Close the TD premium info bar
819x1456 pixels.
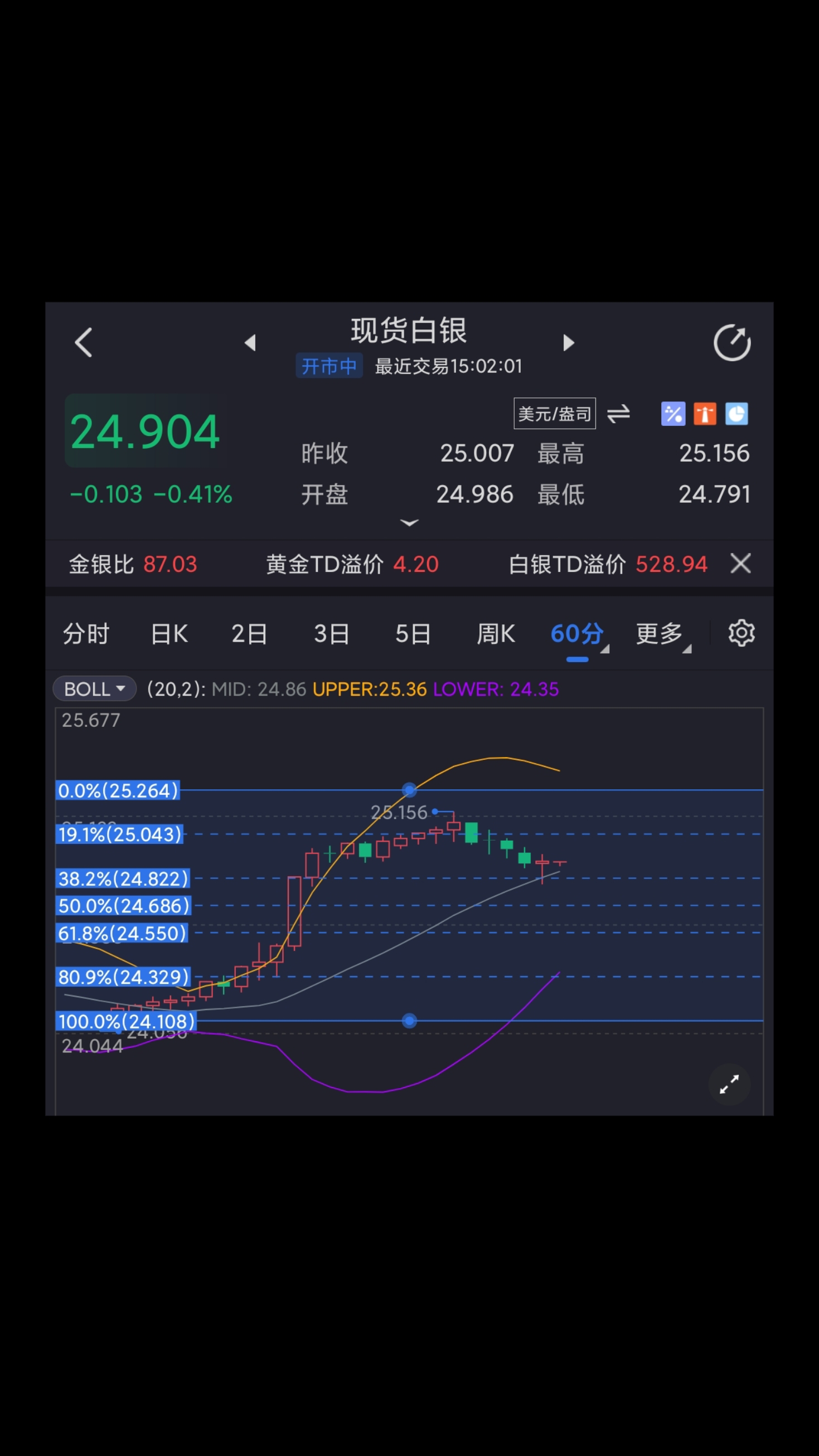point(740,564)
